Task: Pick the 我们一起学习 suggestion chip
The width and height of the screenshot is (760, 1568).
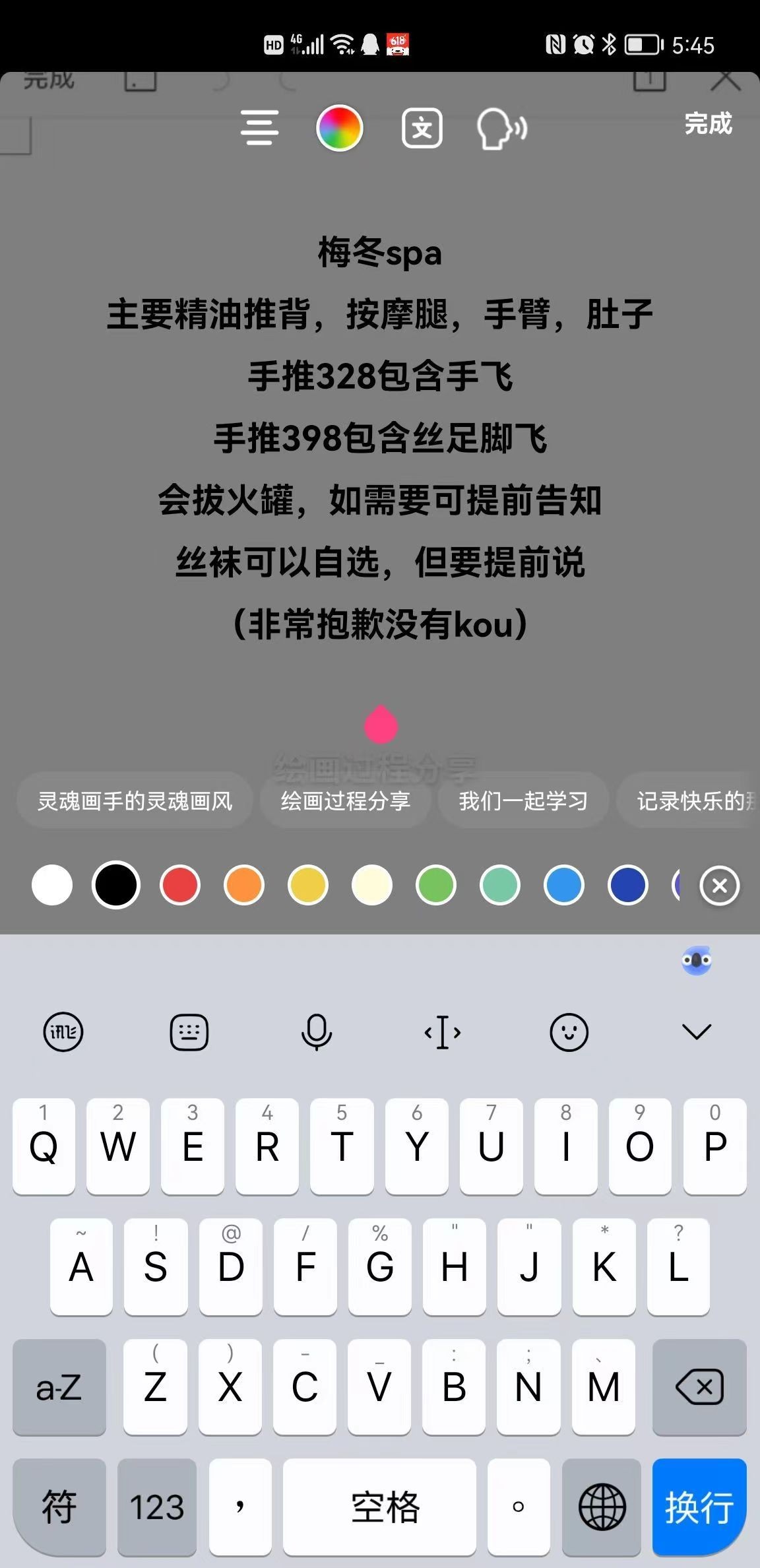Action: coord(522,801)
